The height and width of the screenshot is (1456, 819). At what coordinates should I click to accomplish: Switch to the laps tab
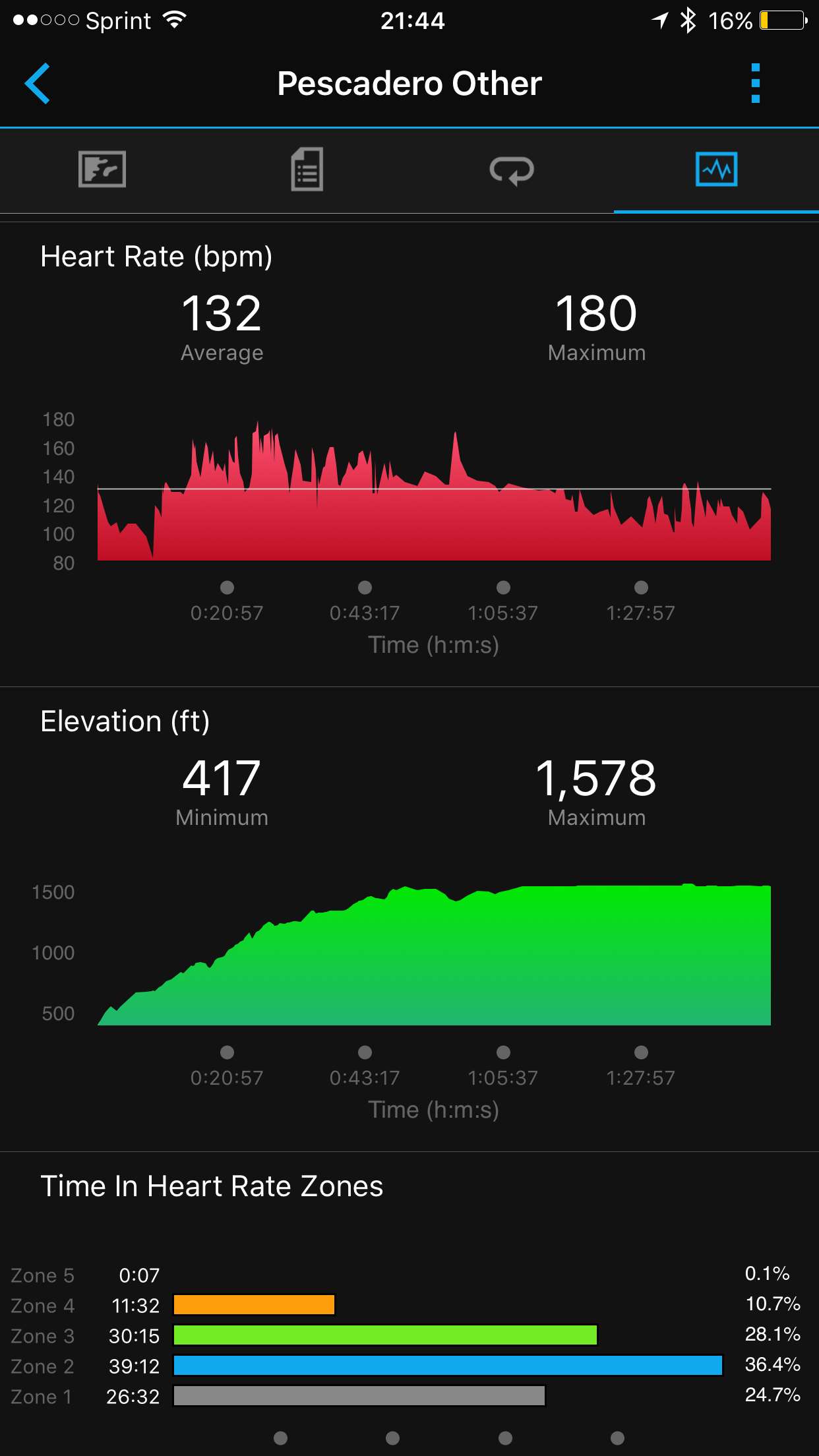(x=512, y=171)
